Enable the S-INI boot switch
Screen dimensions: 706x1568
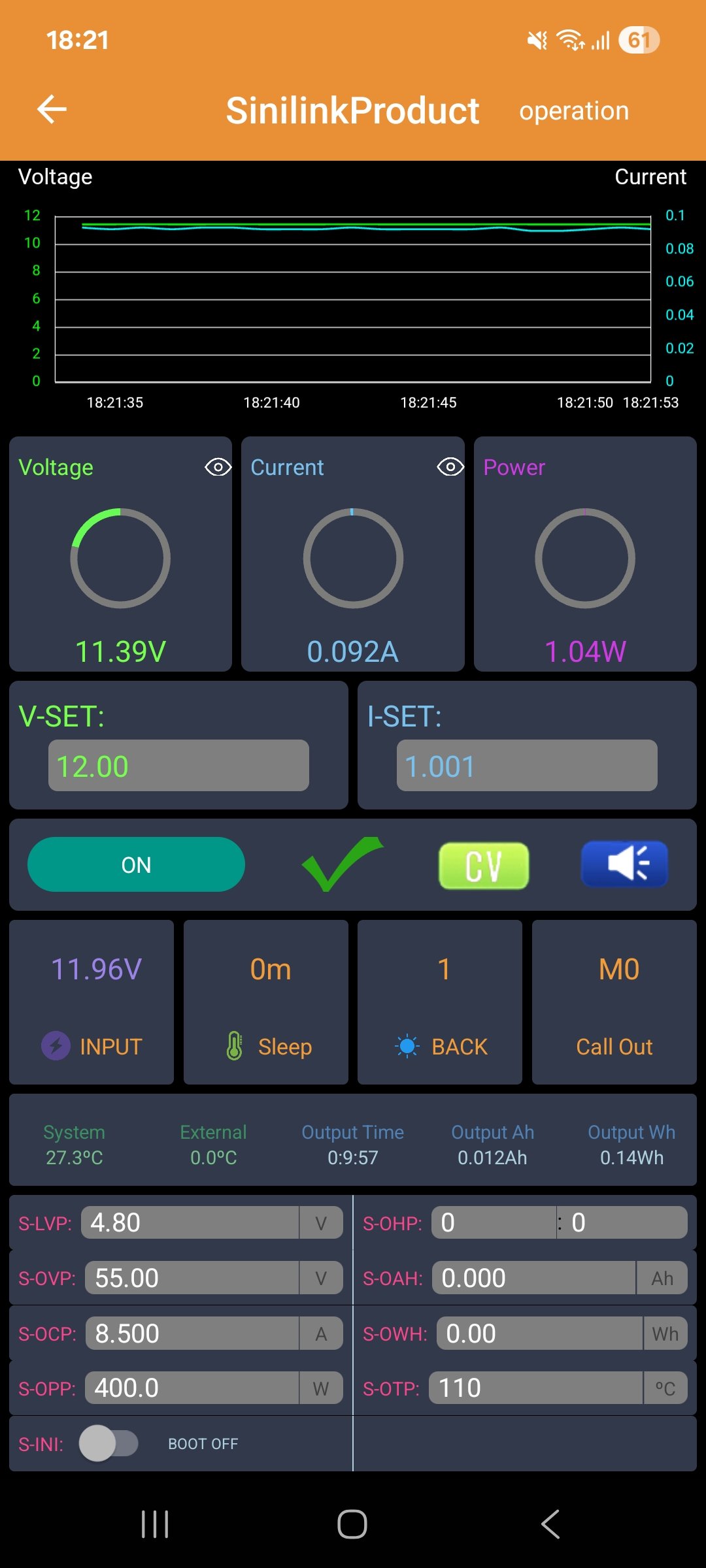(109, 1443)
